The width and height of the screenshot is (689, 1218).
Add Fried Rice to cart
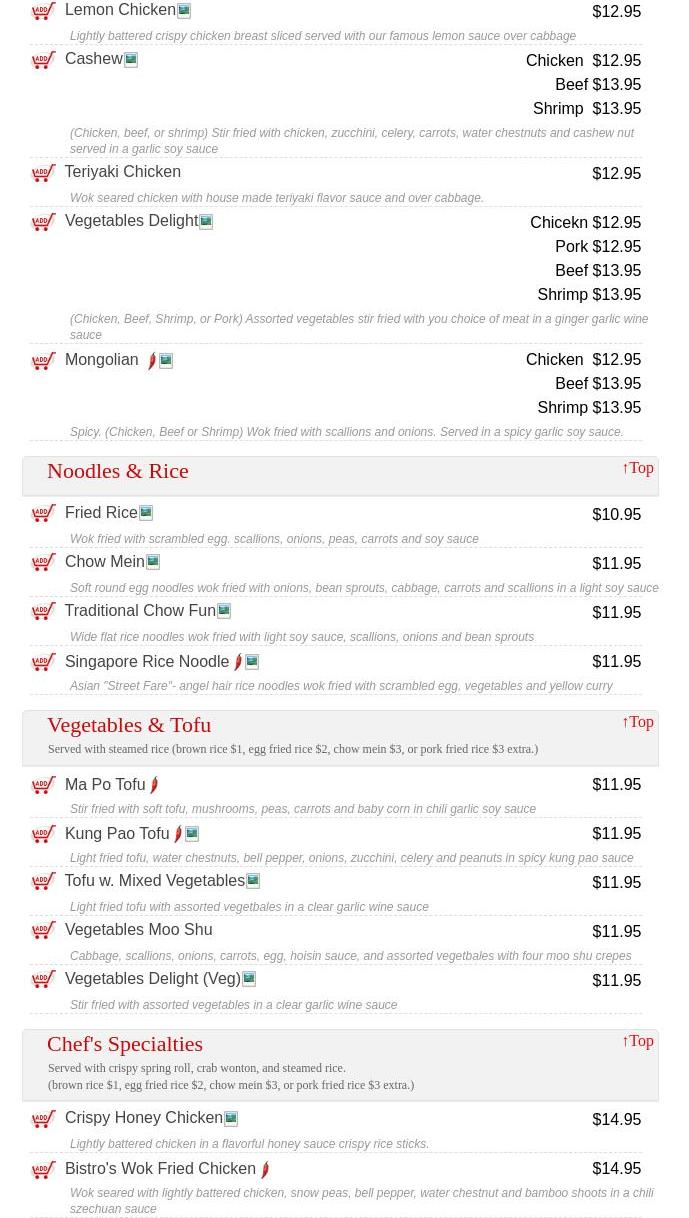pos(44,514)
